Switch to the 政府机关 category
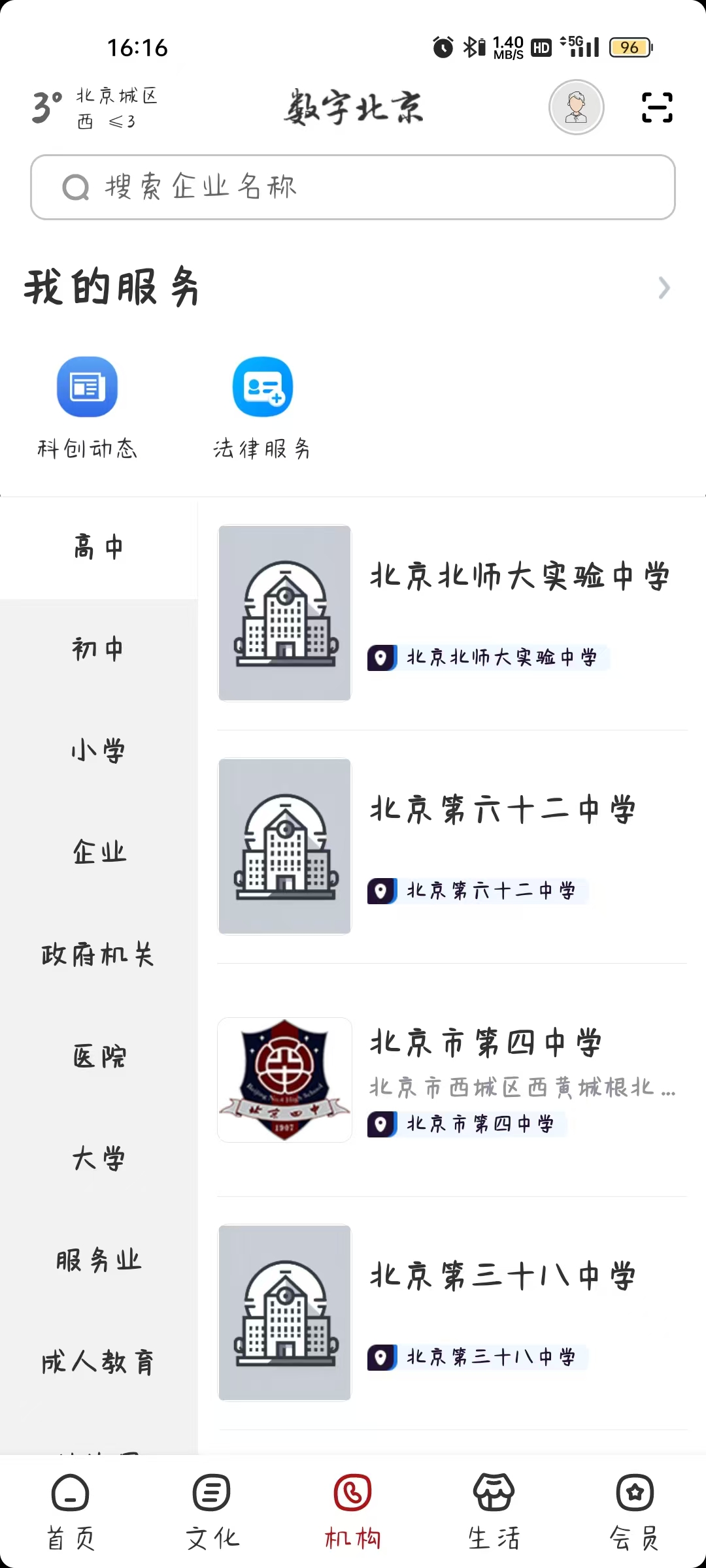The height and width of the screenshot is (1568, 706). (x=98, y=955)
